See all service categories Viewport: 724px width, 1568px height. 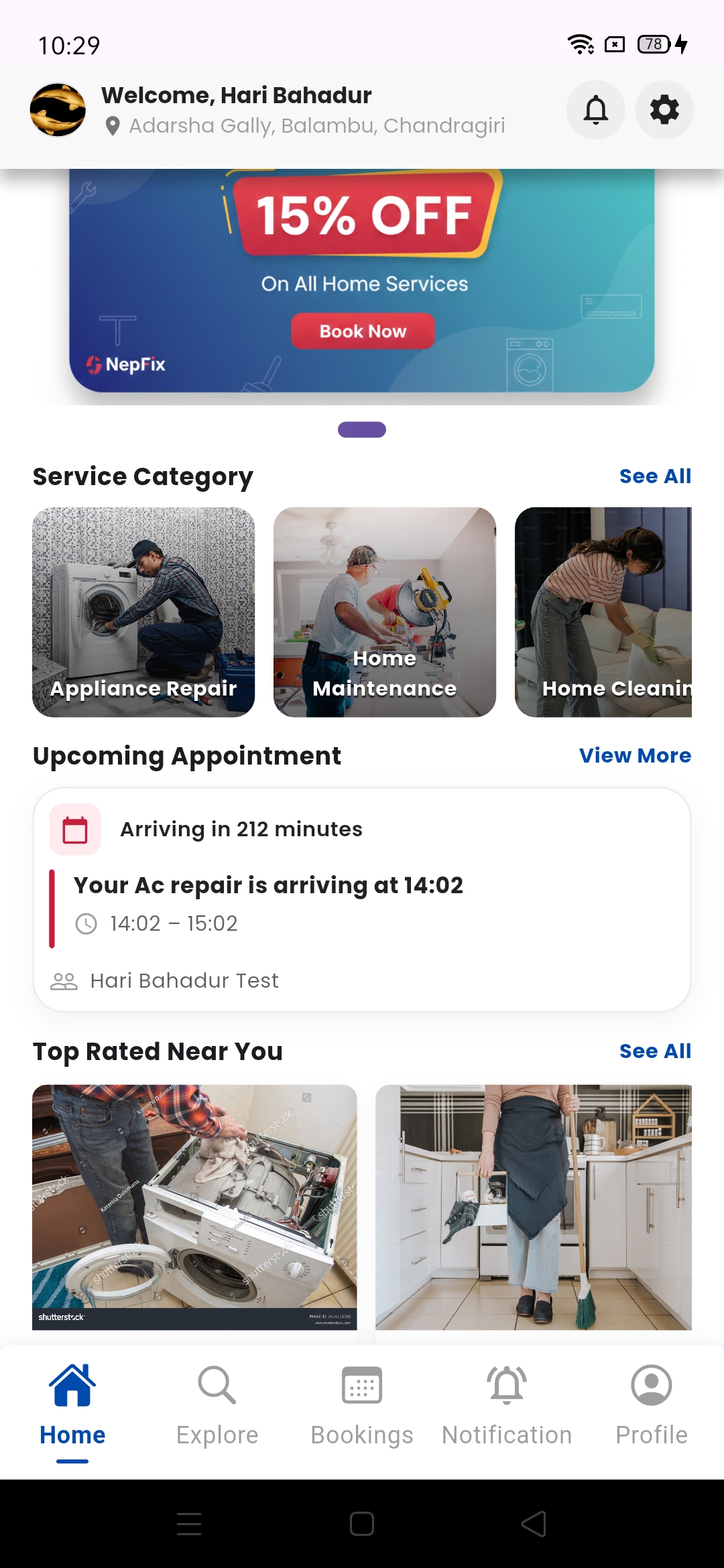click(655, 476)
